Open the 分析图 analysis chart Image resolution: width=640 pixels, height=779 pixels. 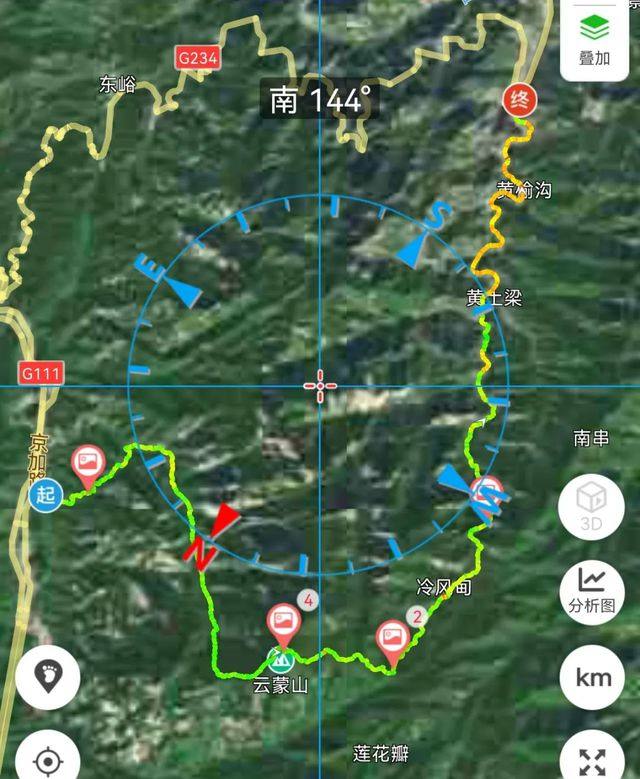[592, 589]
